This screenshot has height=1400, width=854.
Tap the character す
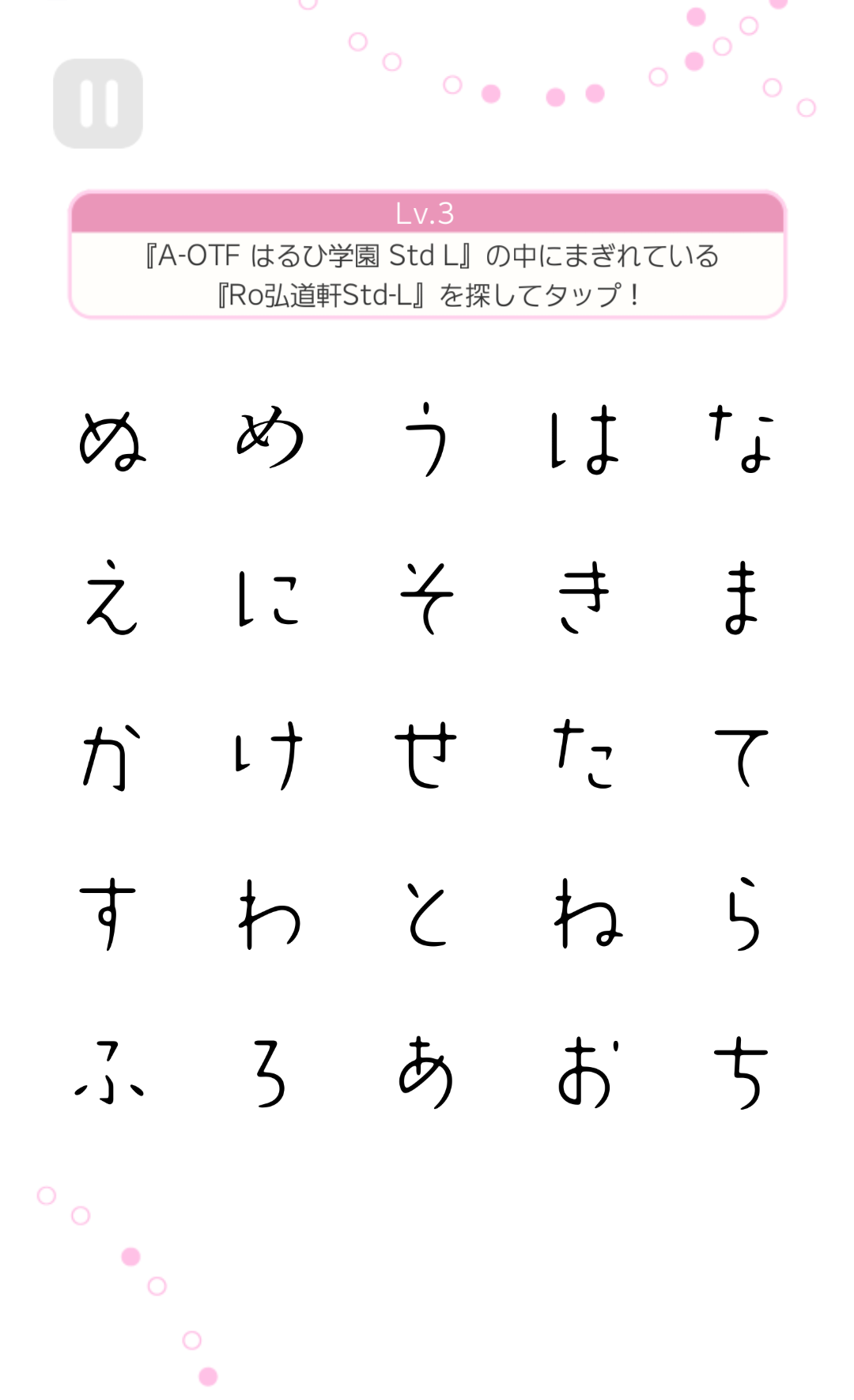pos(109,914)
